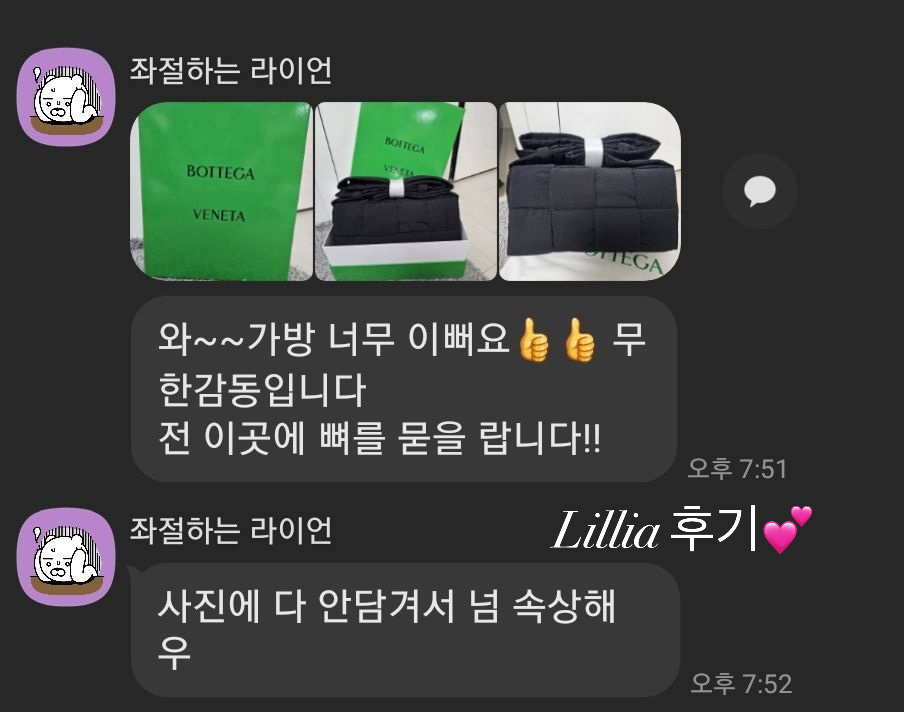Open the third photo, a close-up of the black woven bag

point(589,191)
